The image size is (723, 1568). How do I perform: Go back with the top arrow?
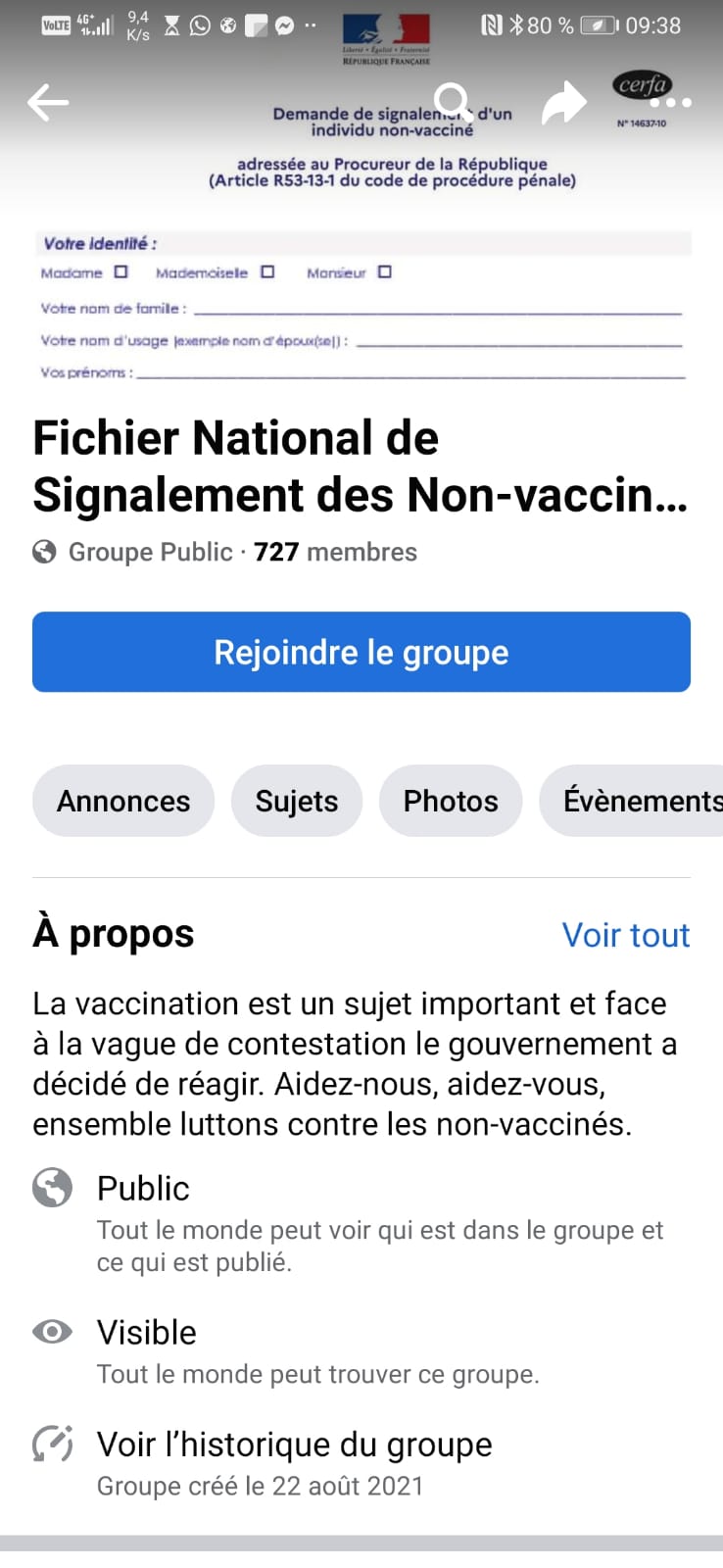48,102
